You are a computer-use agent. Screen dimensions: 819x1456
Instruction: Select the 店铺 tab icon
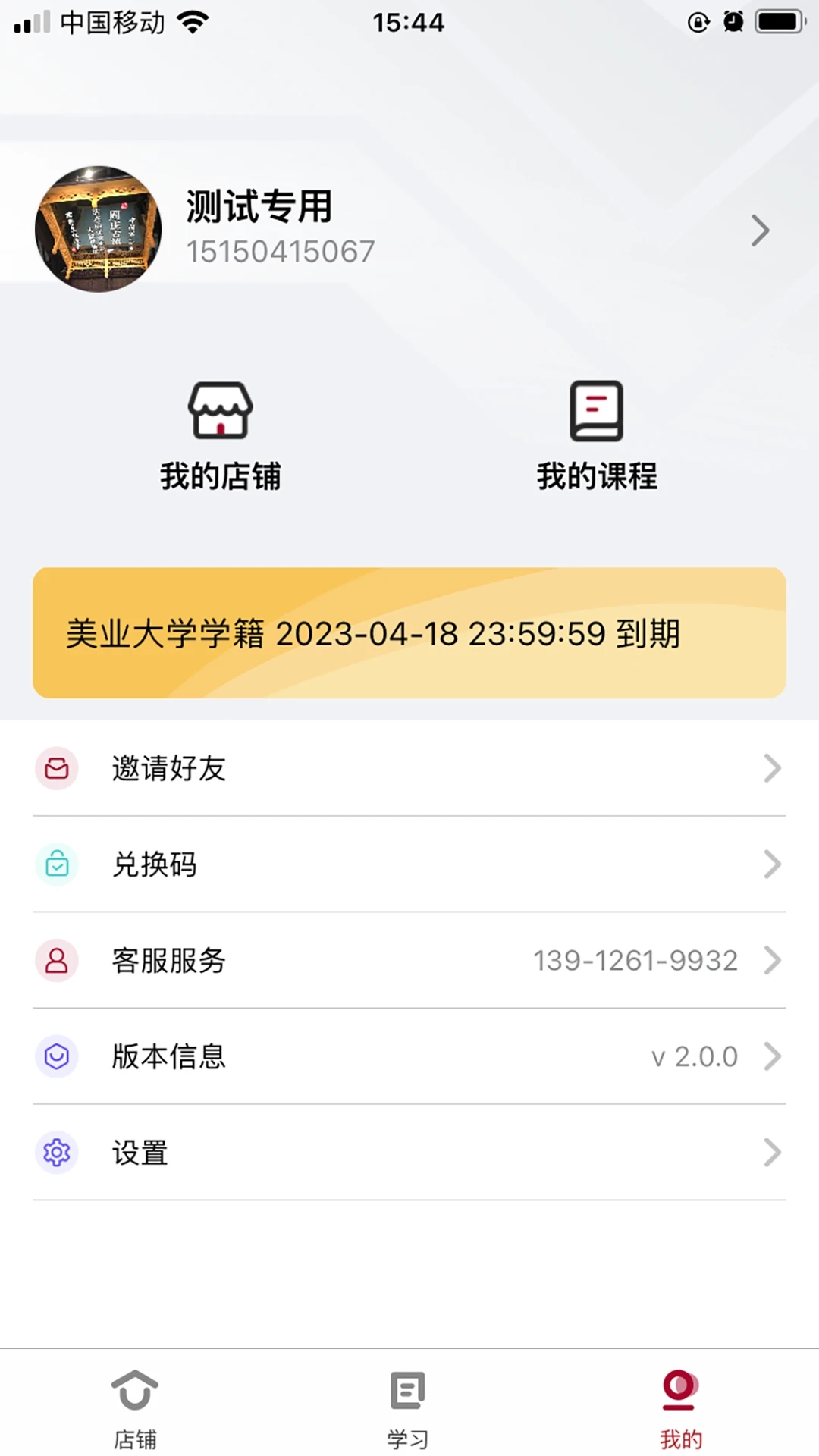pos(133,1392)
